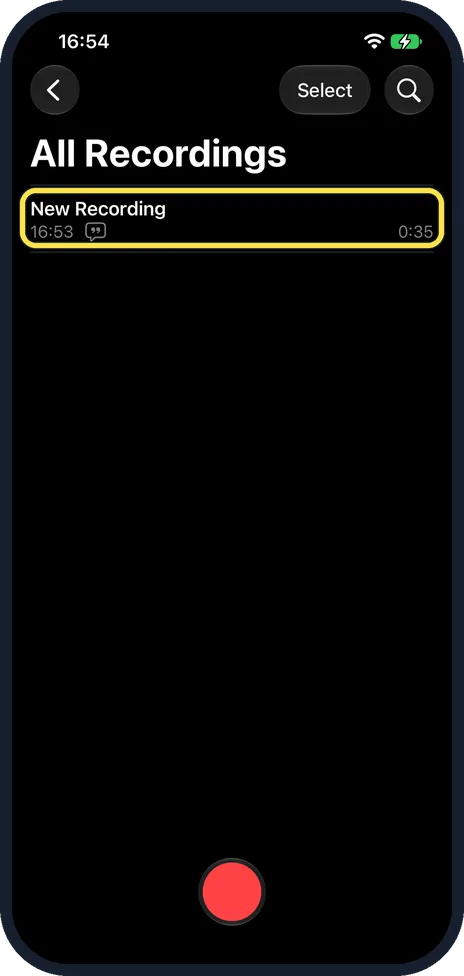Start recording with the red button
This screenshot has height=976, width=464.
232,892
